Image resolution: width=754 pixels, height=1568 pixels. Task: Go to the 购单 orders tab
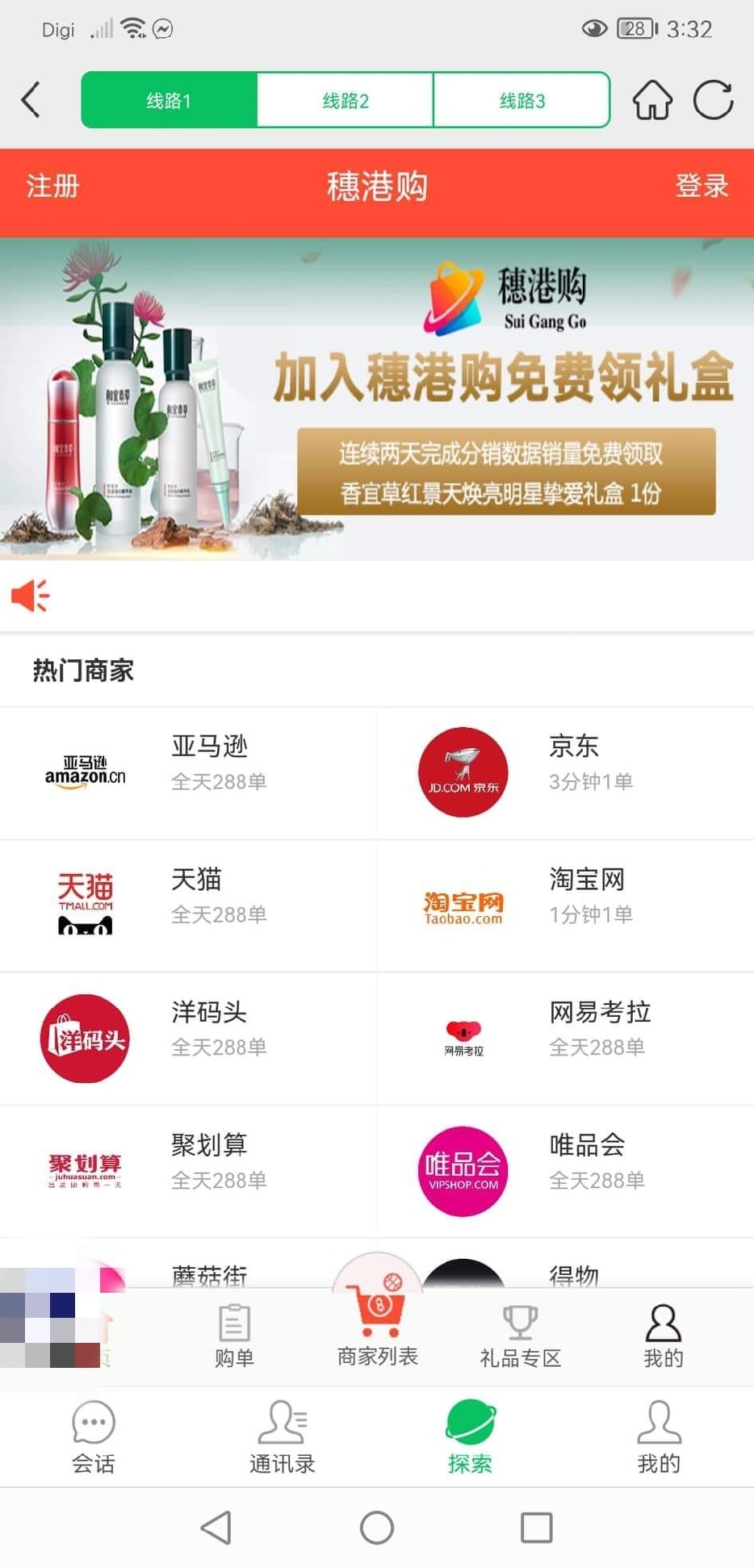click(234, 1336)
